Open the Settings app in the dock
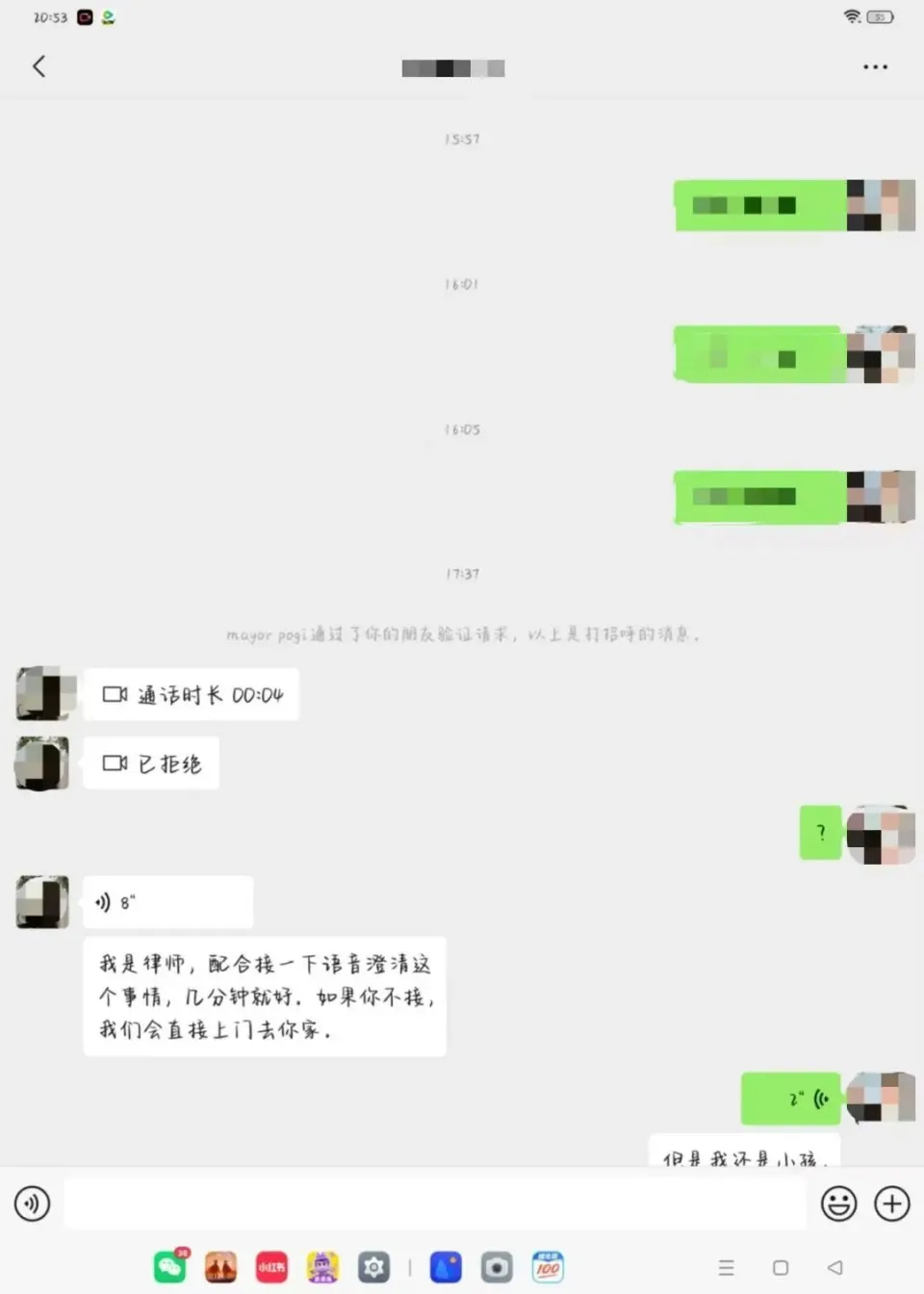 (374, 1267)
